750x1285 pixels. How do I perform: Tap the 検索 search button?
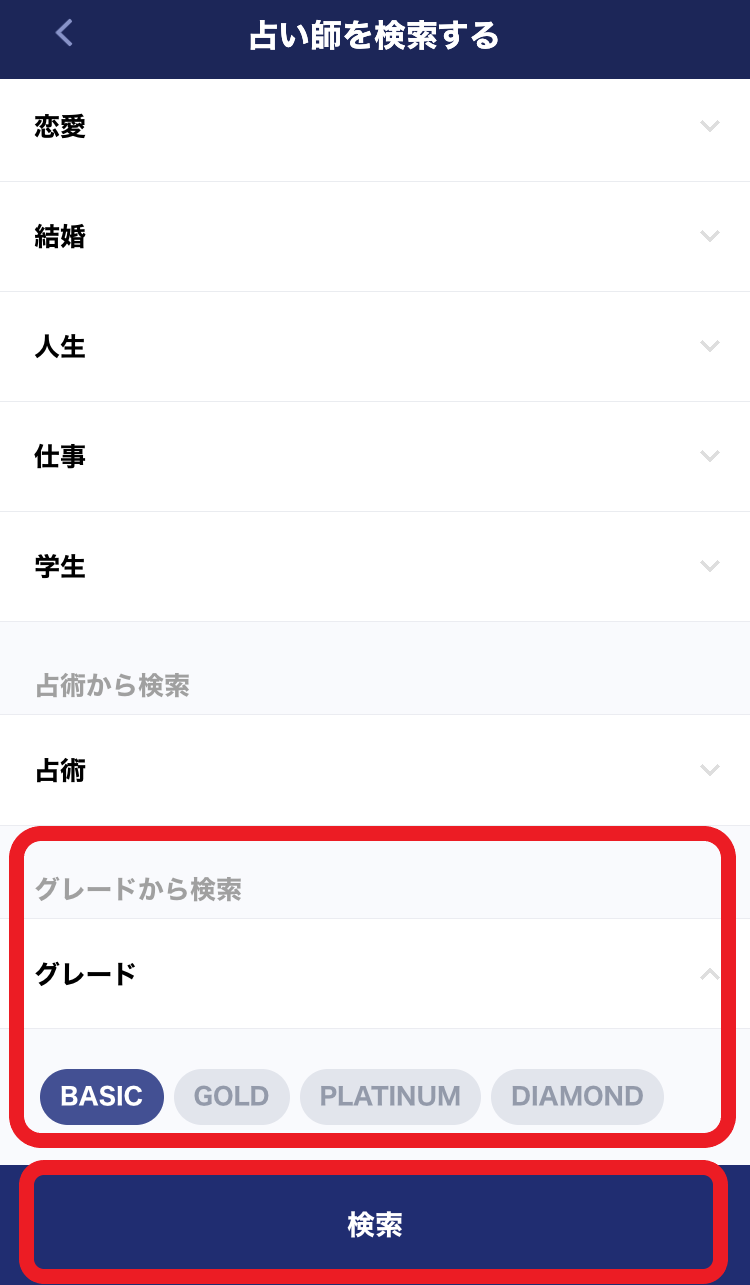pos(374,1224)
